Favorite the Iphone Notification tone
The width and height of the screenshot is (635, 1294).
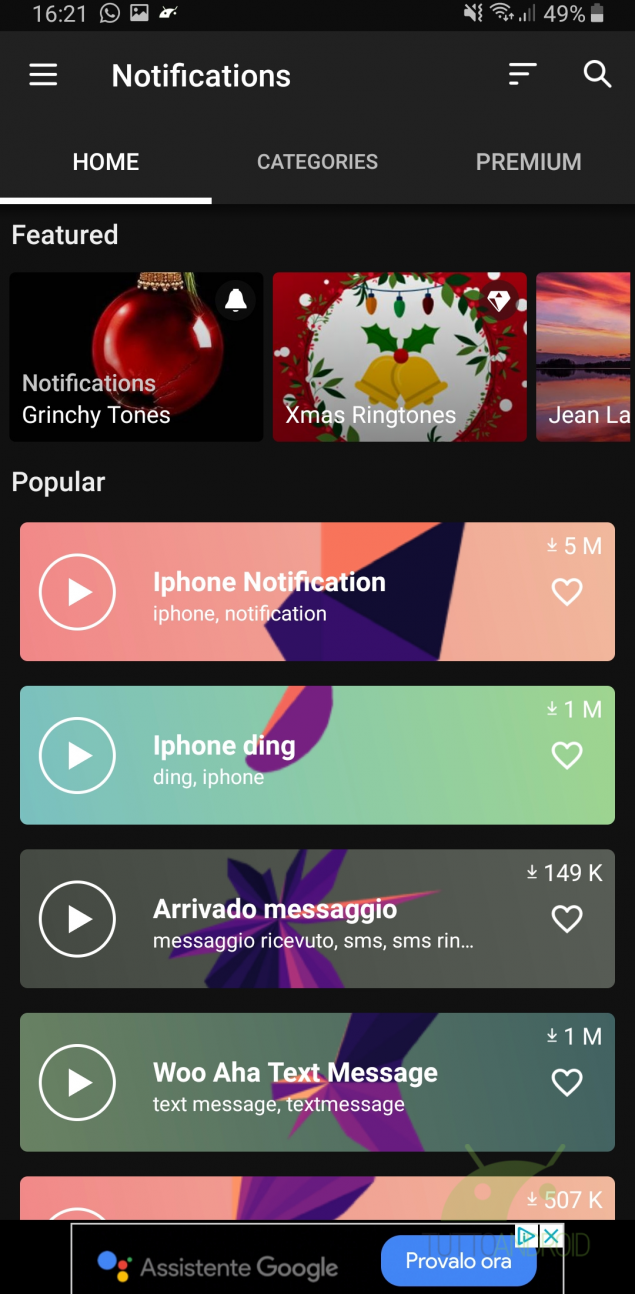pyautogui.click(x=567, y=592)
